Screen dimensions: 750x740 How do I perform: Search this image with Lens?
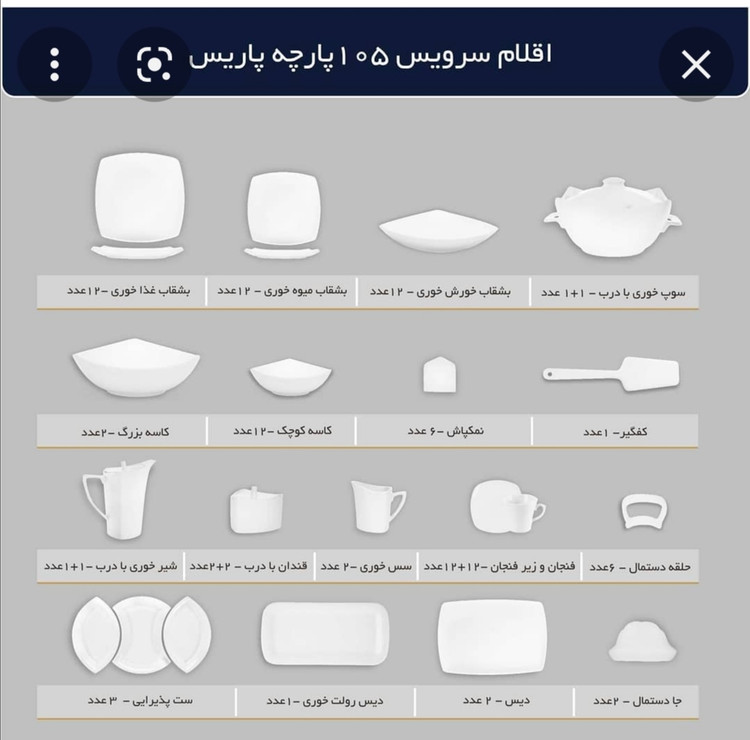pyautogui.click(x=153, y=64)
